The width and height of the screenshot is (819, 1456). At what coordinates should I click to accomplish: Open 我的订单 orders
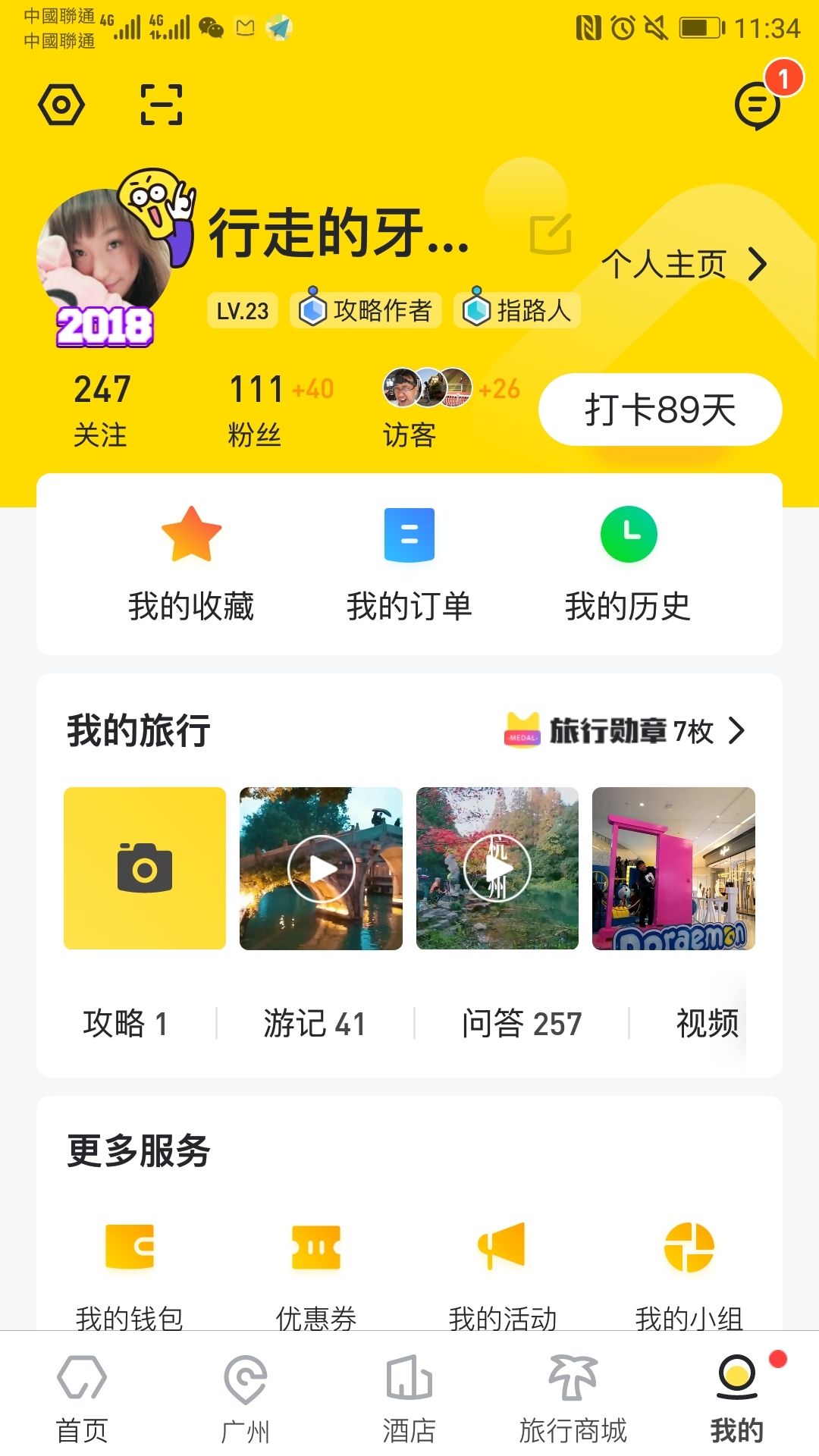click(x=409, y=565)
